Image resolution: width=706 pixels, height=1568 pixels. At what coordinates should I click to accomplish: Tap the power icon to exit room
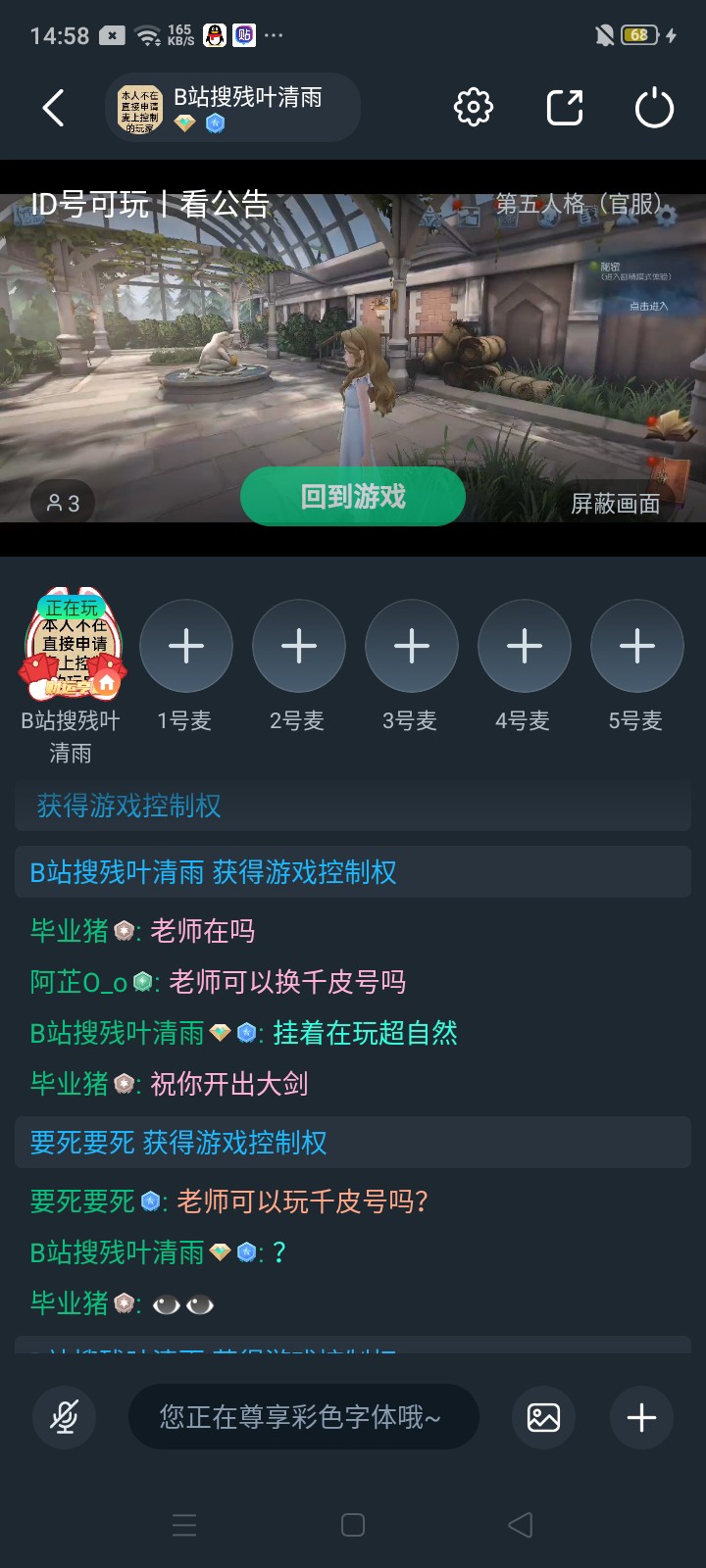(x=654, y=108)
